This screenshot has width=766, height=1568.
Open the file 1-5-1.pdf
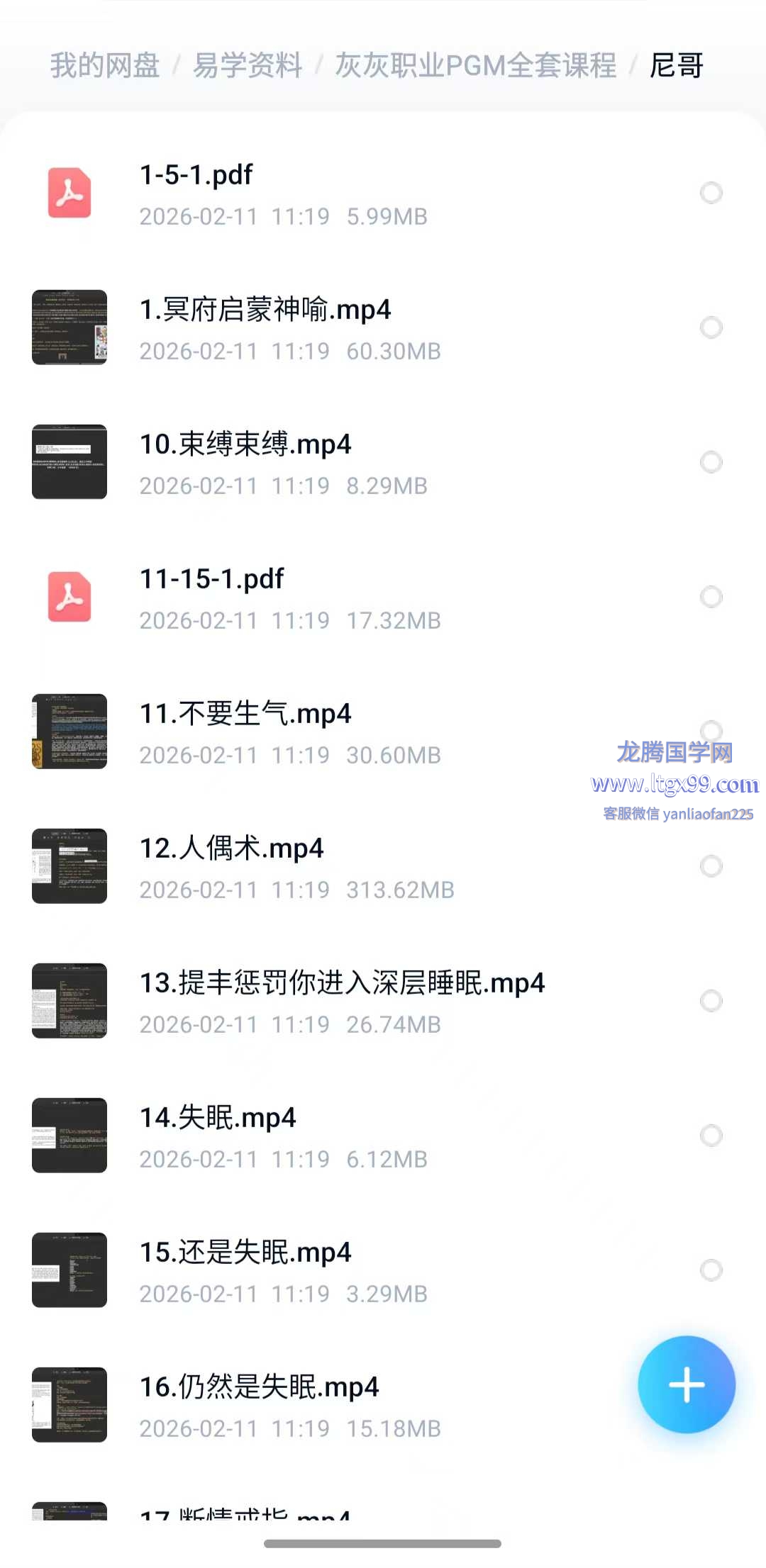[x=196, y=175]
